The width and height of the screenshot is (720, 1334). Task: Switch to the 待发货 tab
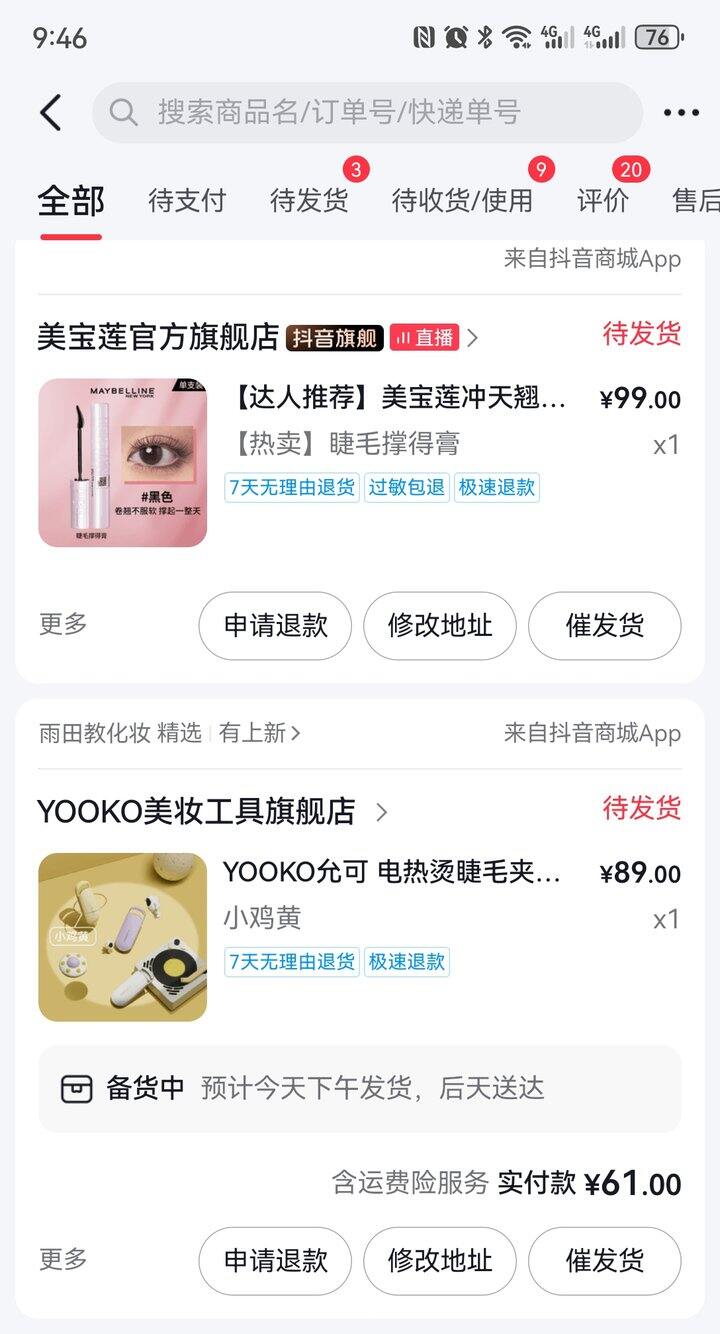pyautogui.click(x=309, y=200)
